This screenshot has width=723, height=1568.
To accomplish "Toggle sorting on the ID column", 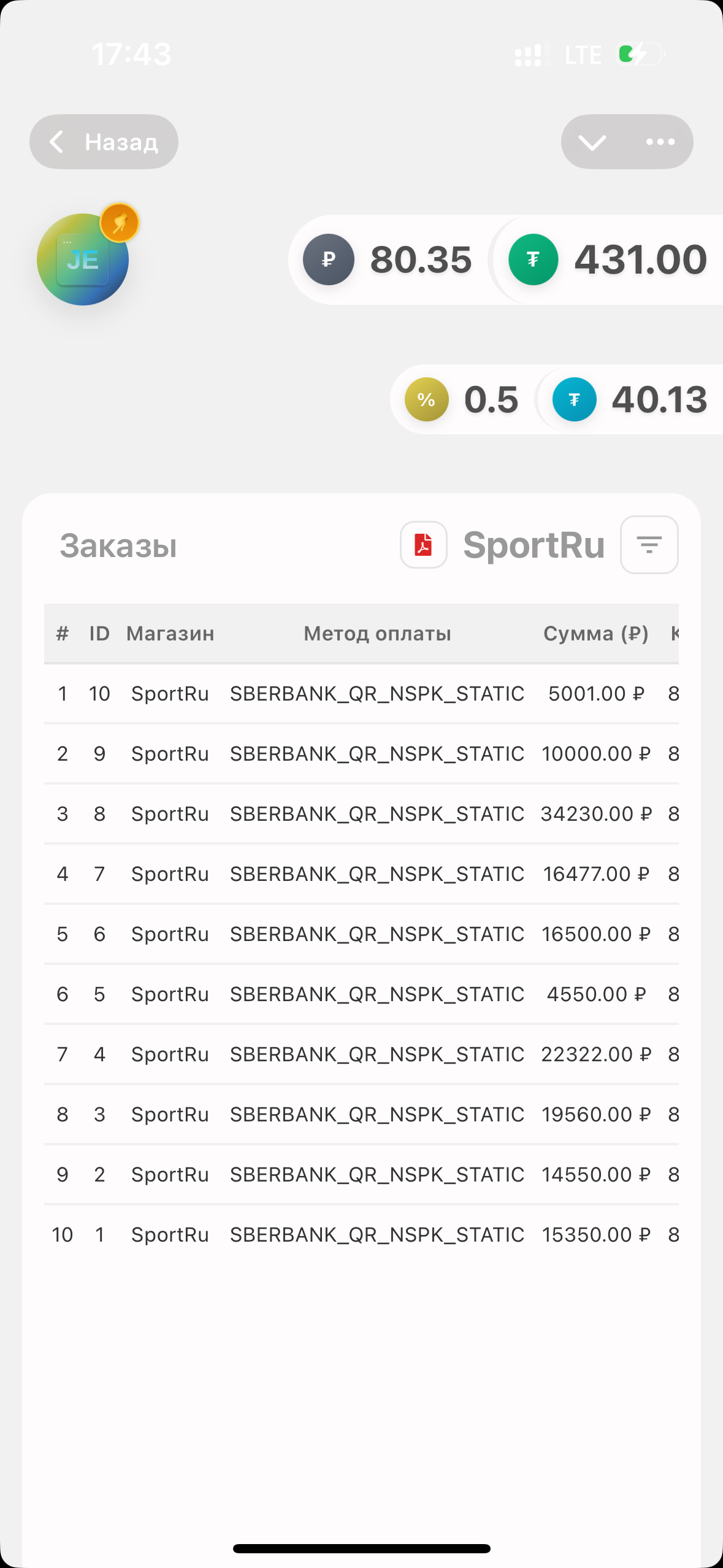I will click(x=99, y=633).
